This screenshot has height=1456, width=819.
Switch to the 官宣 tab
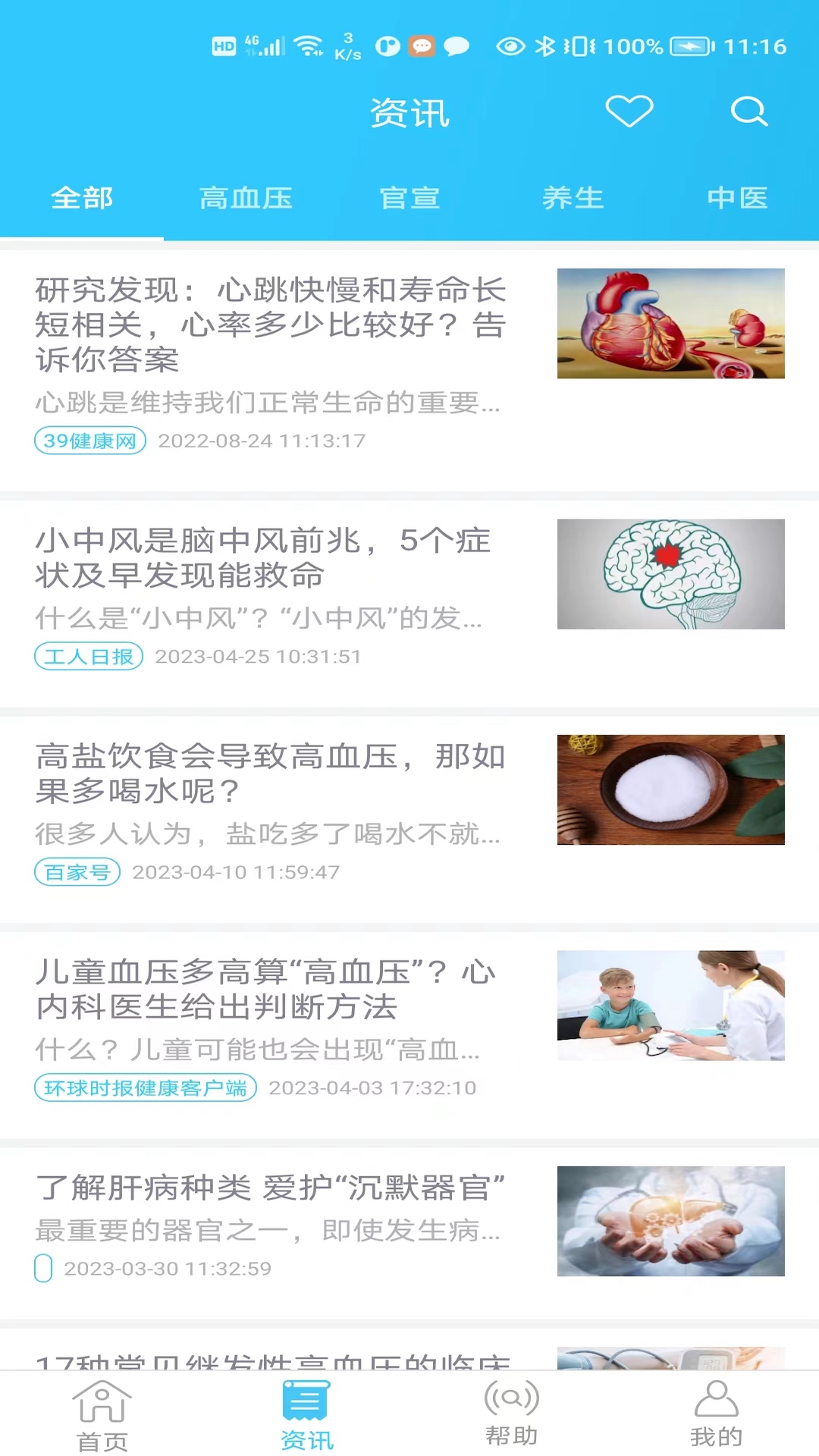point(409,199)
